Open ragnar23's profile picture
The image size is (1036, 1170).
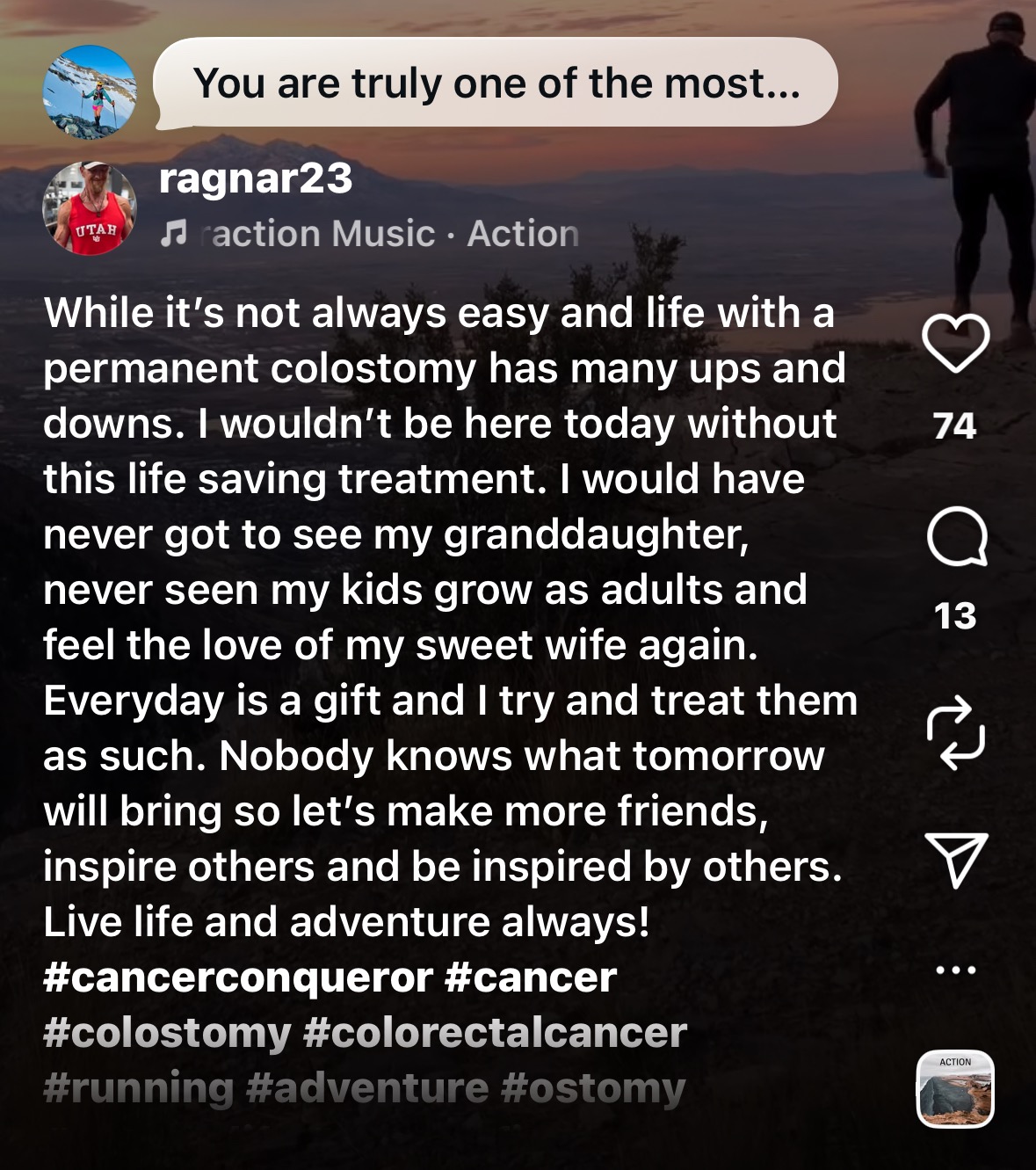[x=90, y=208]
